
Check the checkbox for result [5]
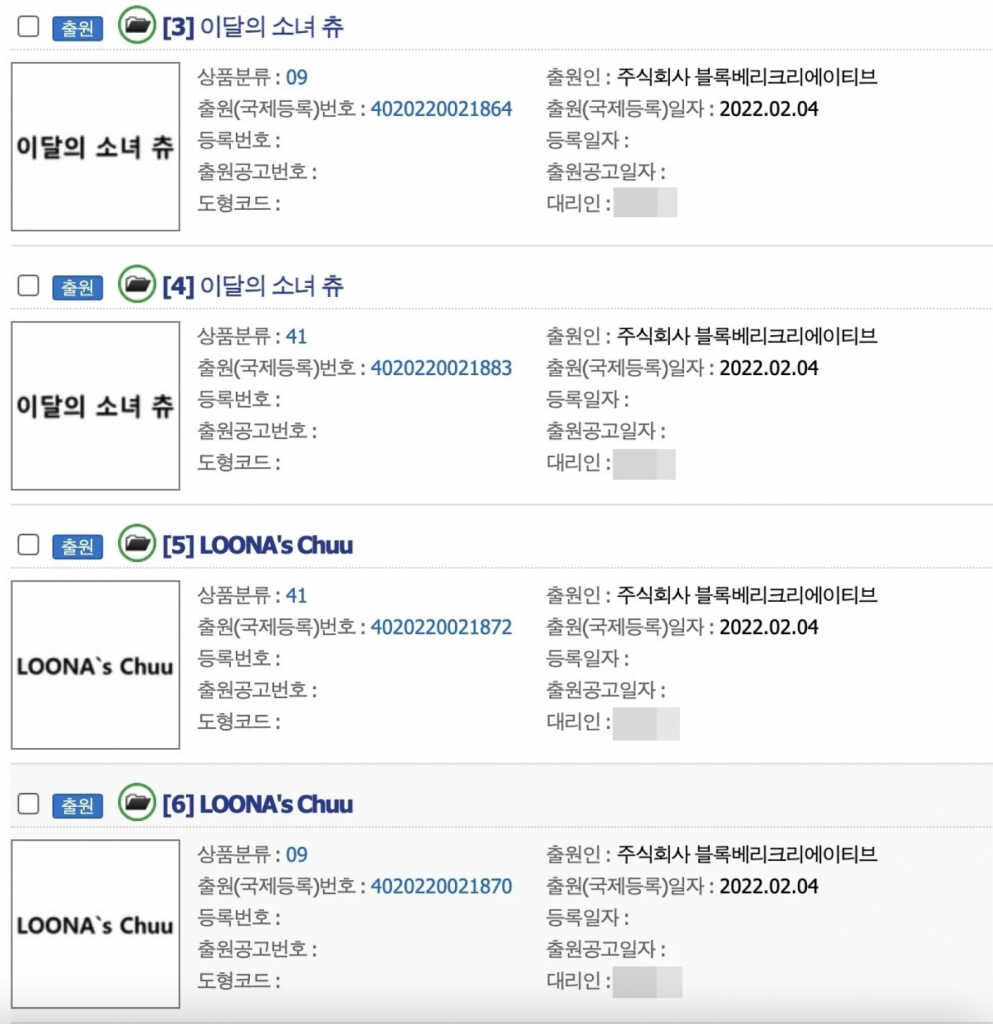pos(28,545)
